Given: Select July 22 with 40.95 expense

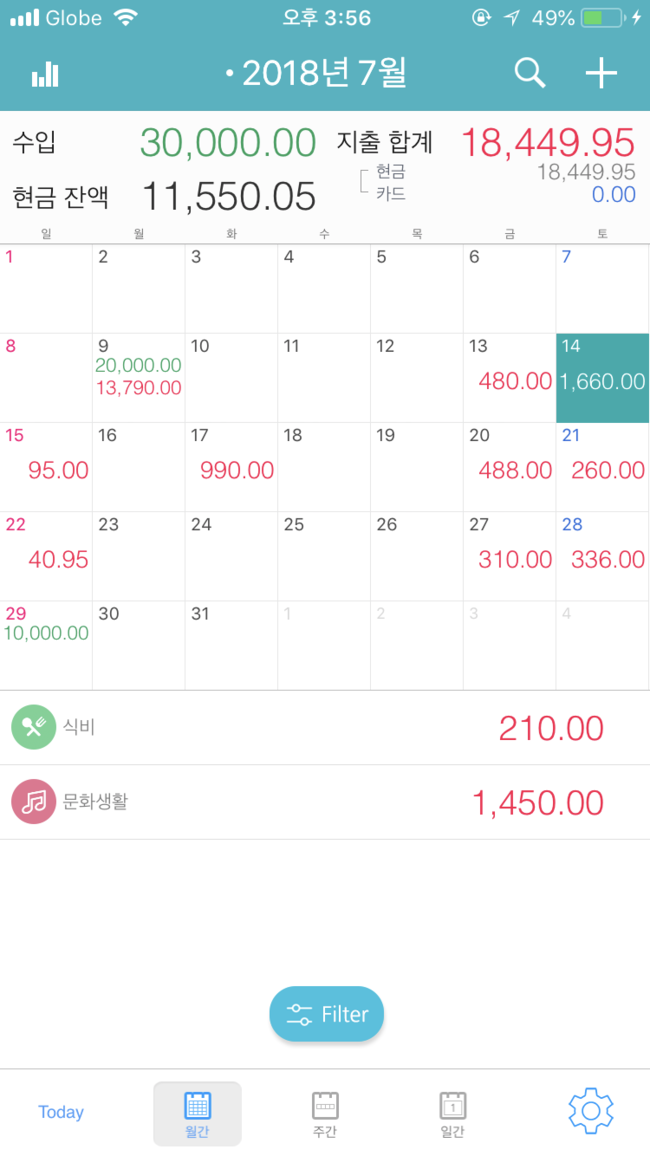Looking at the screenshot, I should point(46,556).
